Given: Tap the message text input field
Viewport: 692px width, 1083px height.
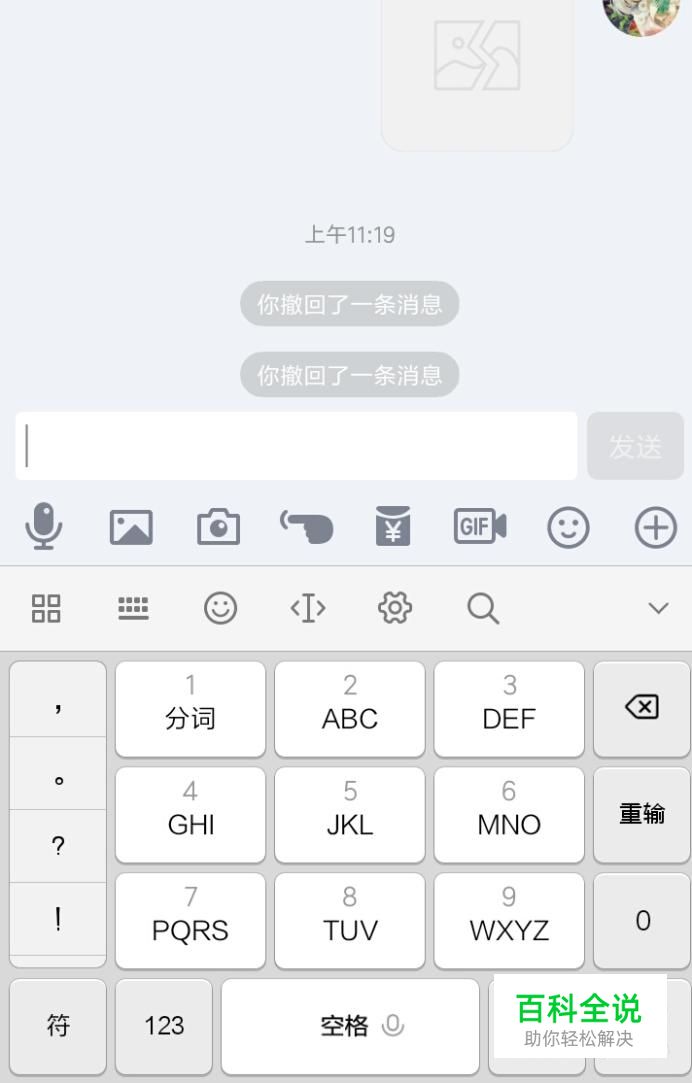Looking at the screenshot, I should tap(296, 445).
